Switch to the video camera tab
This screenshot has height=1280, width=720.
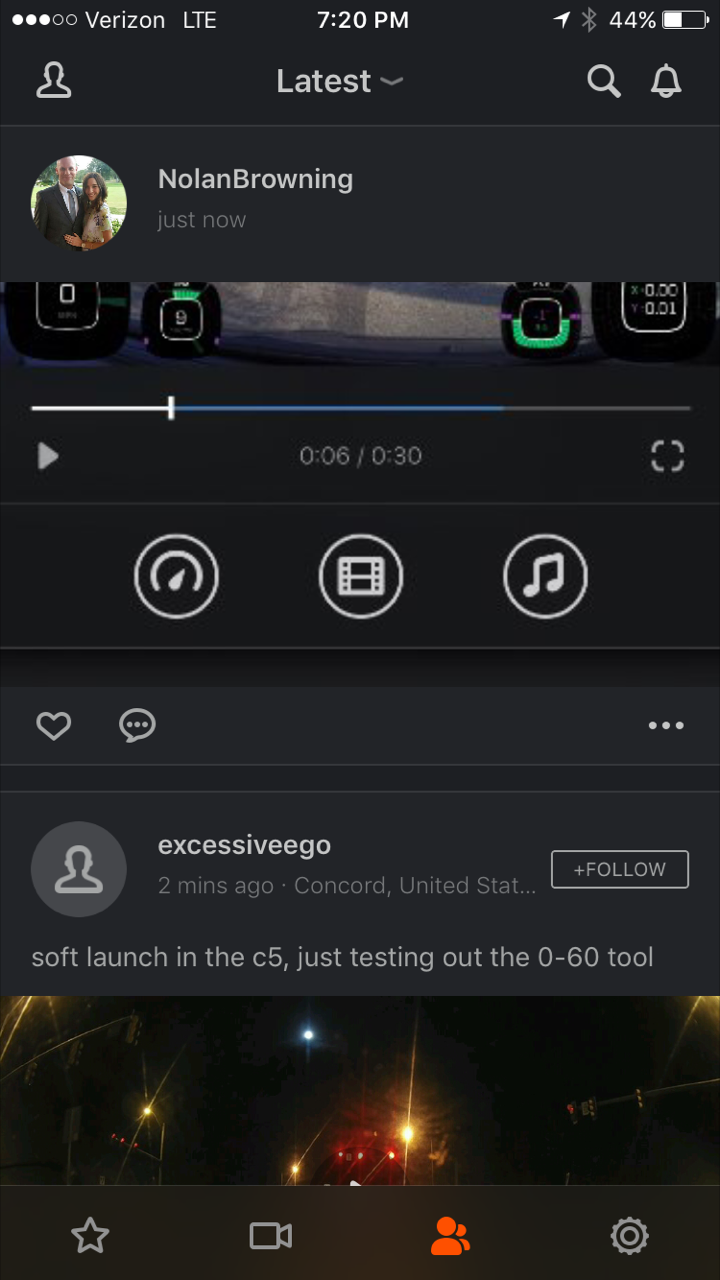coord(270,1237)
